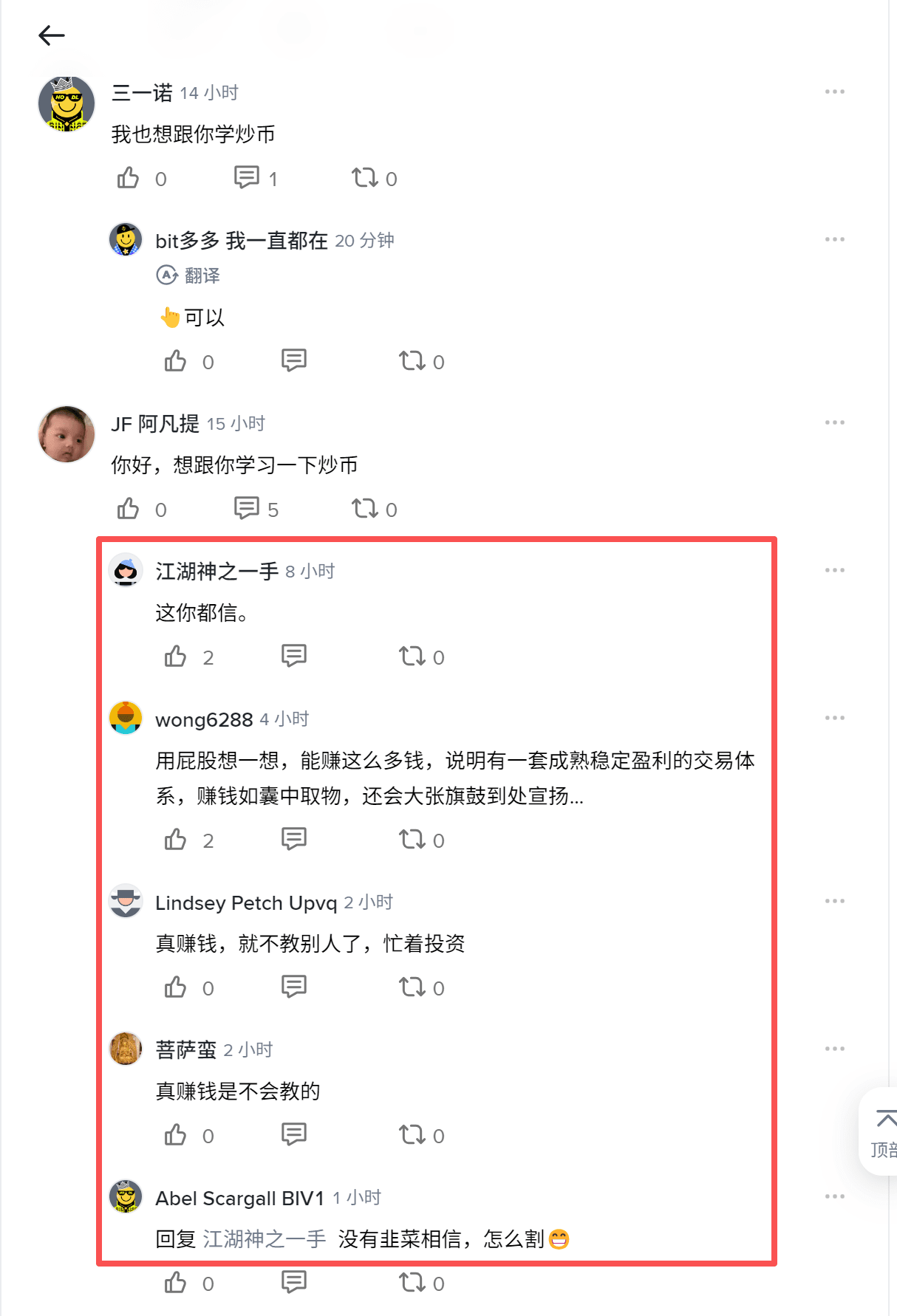Viewport: 897px width, 1316px height.
Task: Go back using the arrow icon
Action: click(51, 35)
